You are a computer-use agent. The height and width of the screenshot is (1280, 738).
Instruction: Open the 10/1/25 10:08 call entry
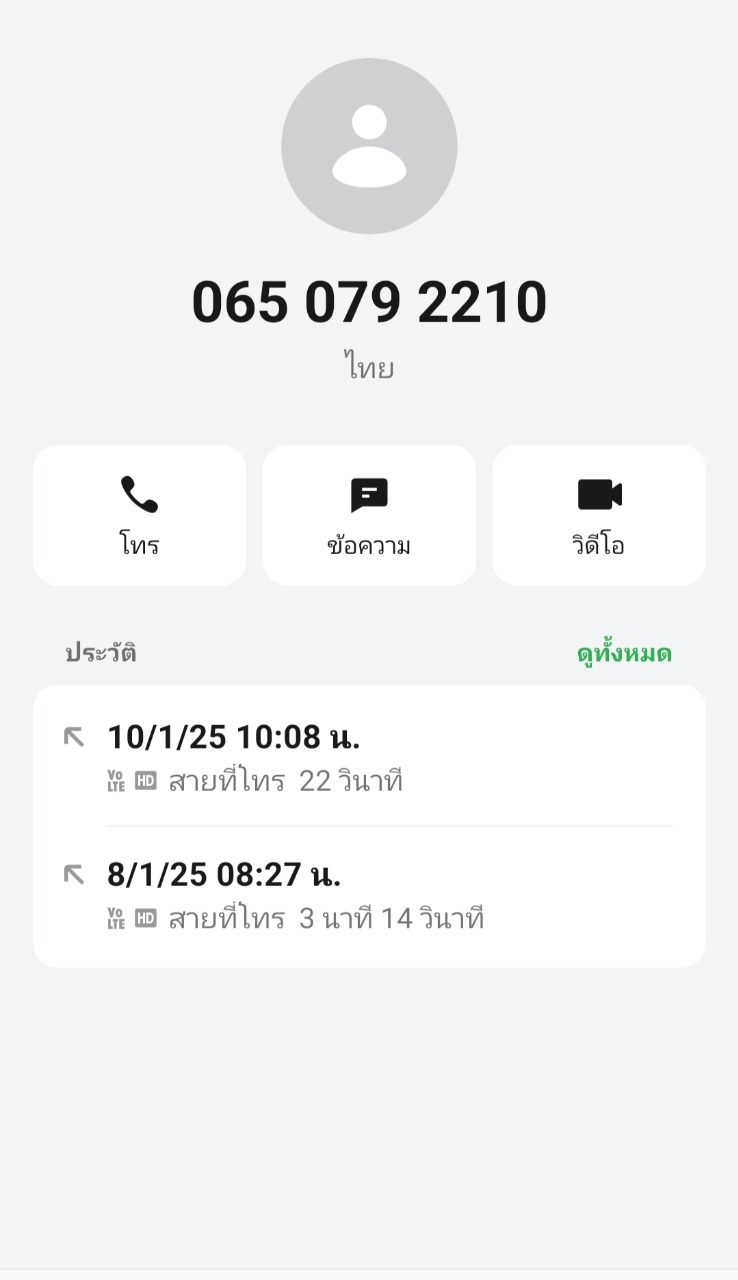pos(368,757)
